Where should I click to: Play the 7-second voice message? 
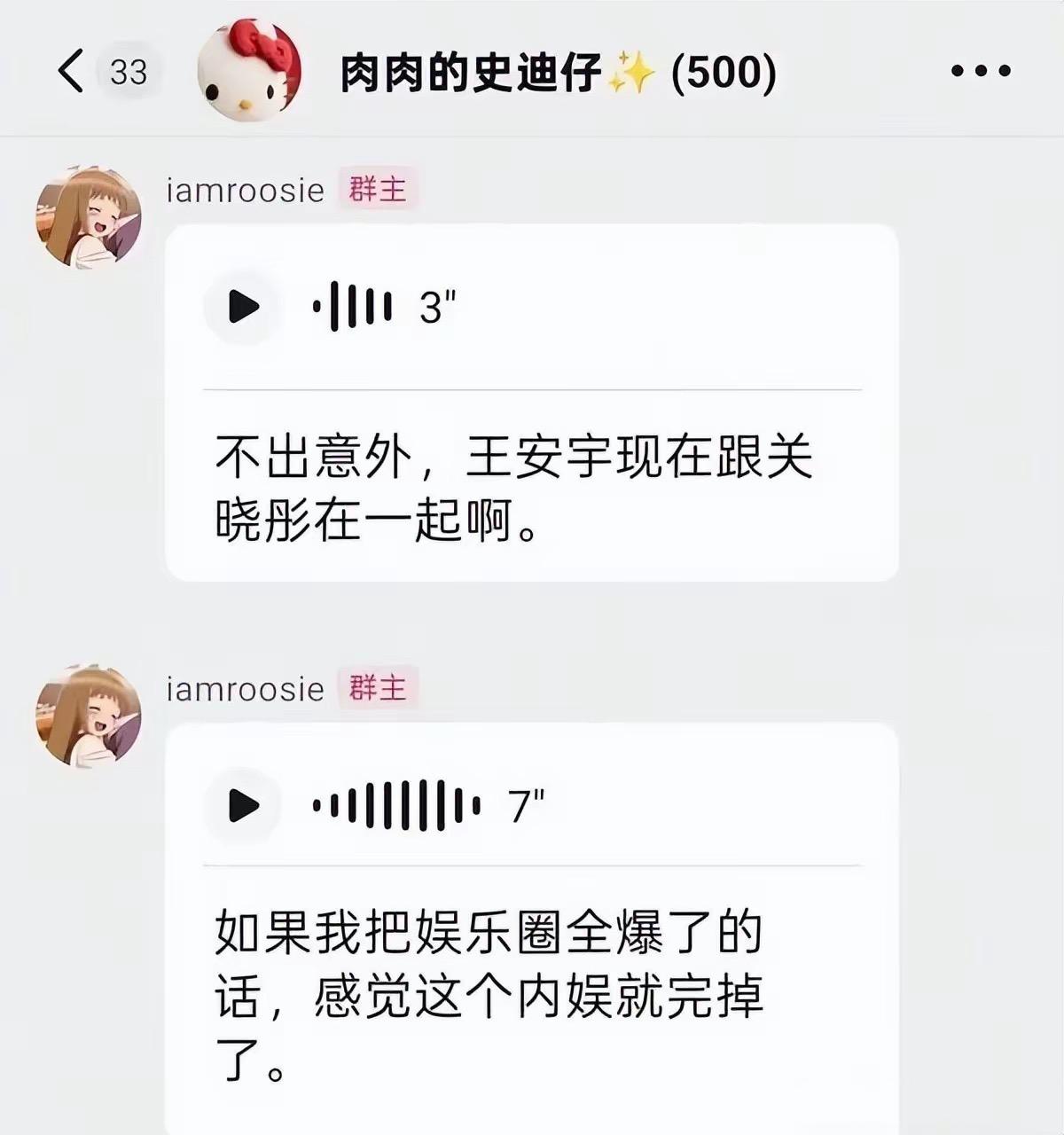click(x=243, y=805)
